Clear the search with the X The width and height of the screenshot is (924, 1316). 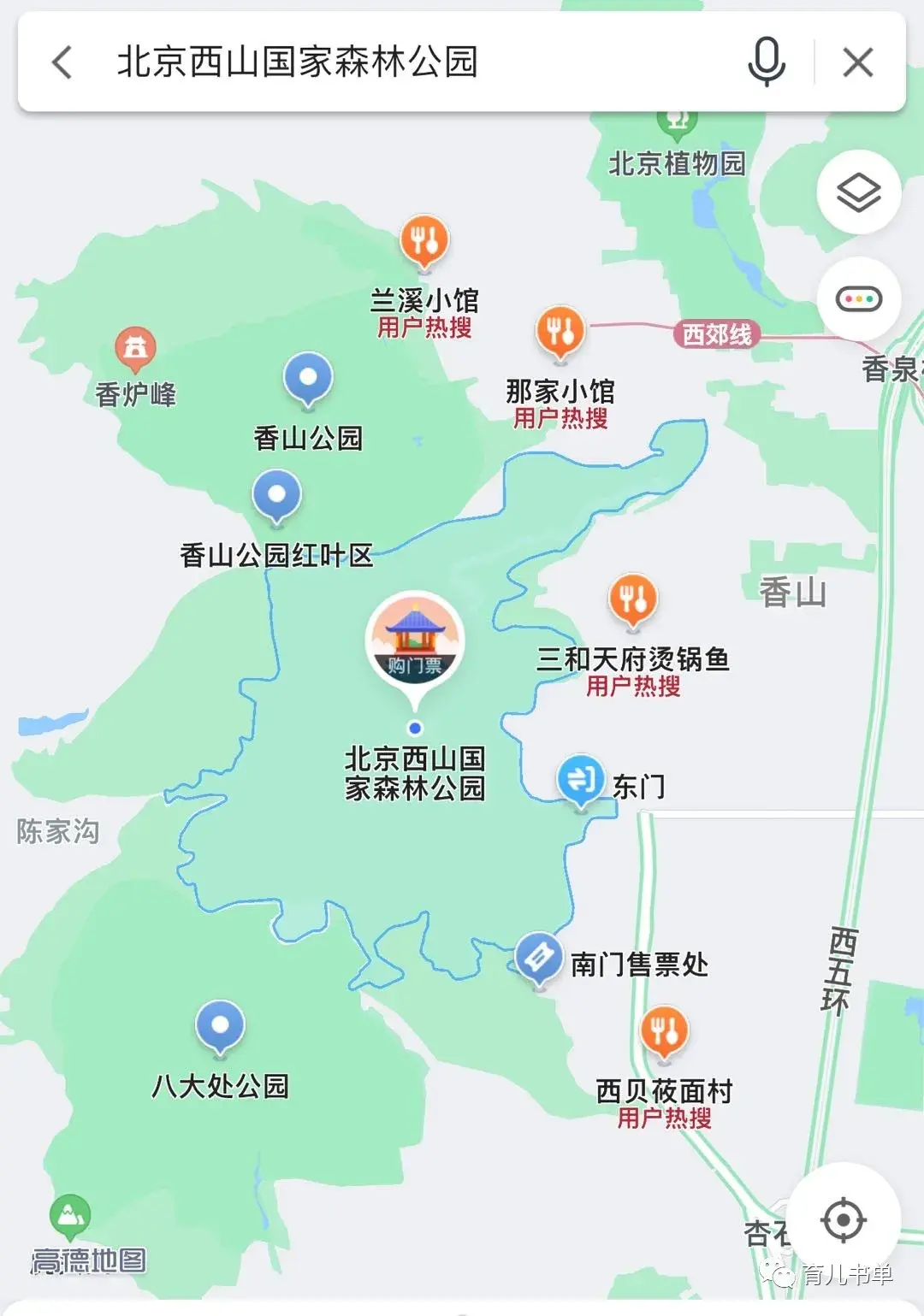click(855, 62)
